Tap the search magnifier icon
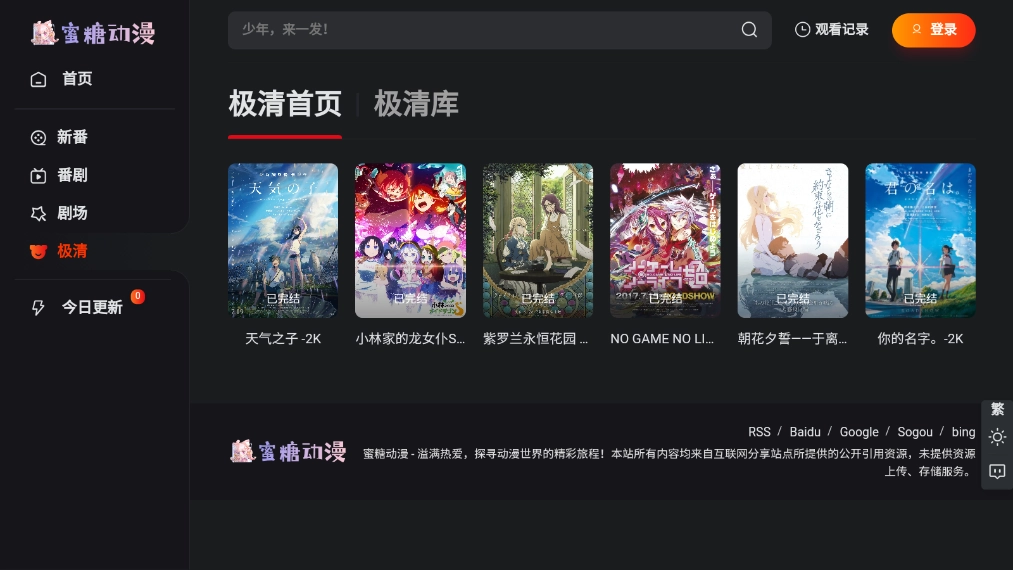Screen dimensions: 1013x570 (x=749, y=30)
